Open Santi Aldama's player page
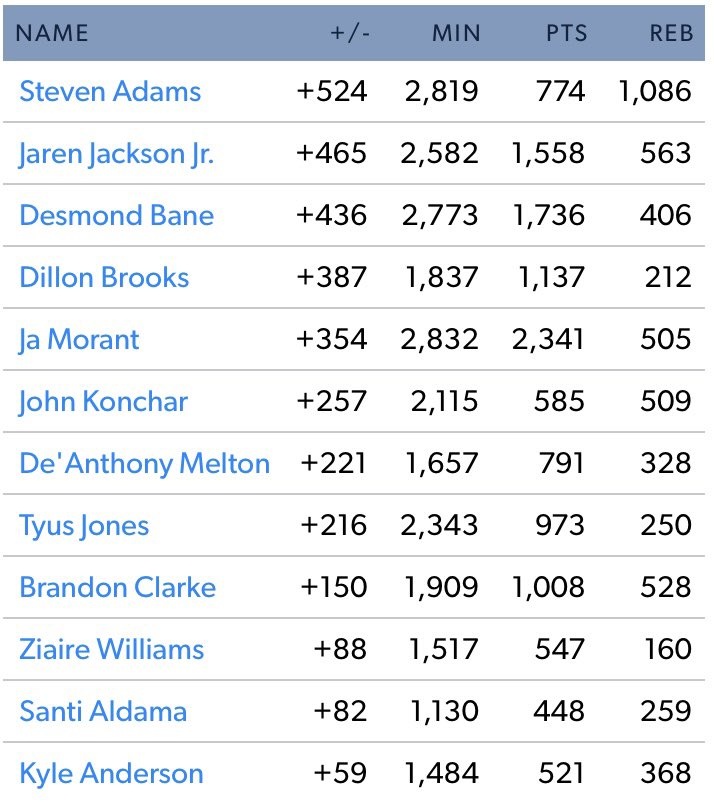Screen dimensions: 714x802 coord(103,712)
